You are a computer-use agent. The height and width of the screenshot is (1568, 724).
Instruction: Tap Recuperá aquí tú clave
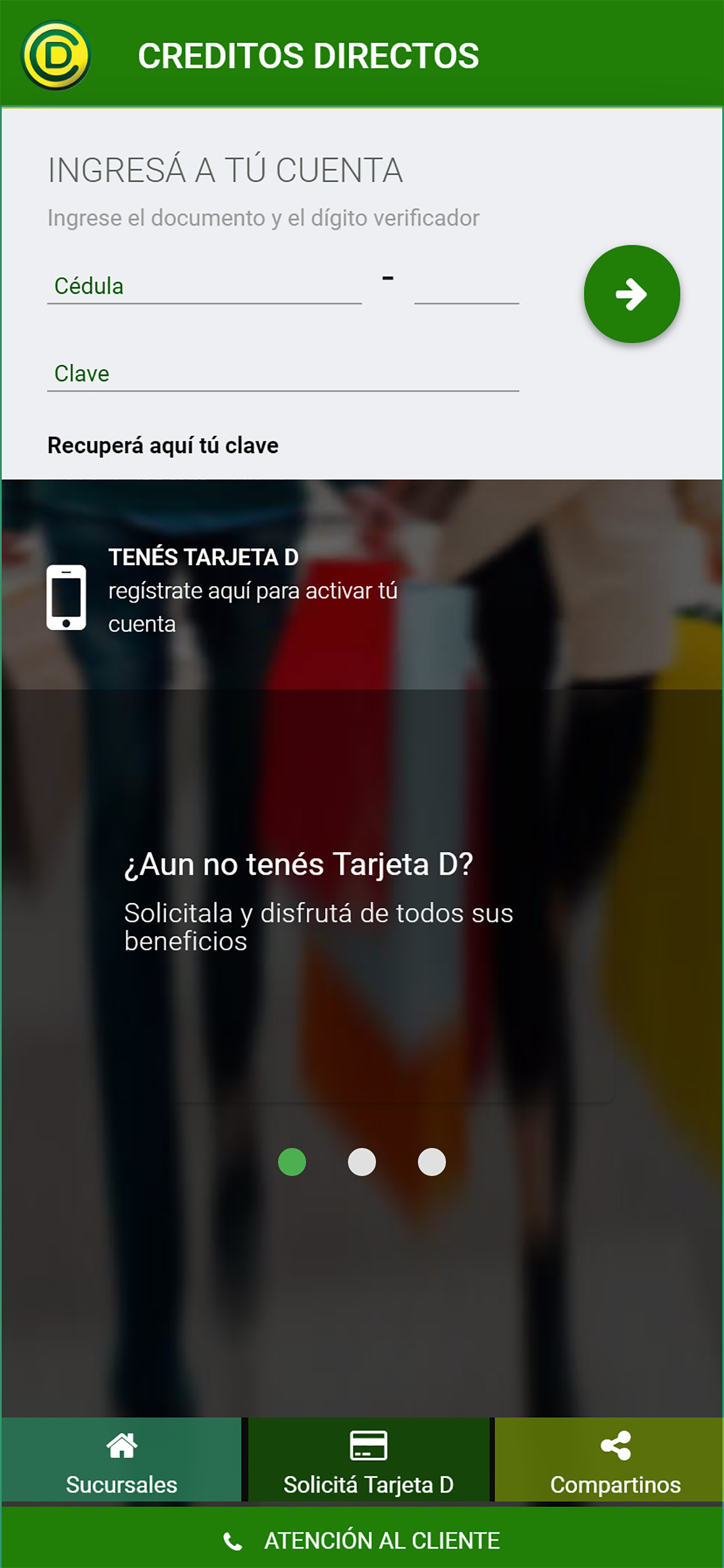pyautogui.click(x=162, y=445)
